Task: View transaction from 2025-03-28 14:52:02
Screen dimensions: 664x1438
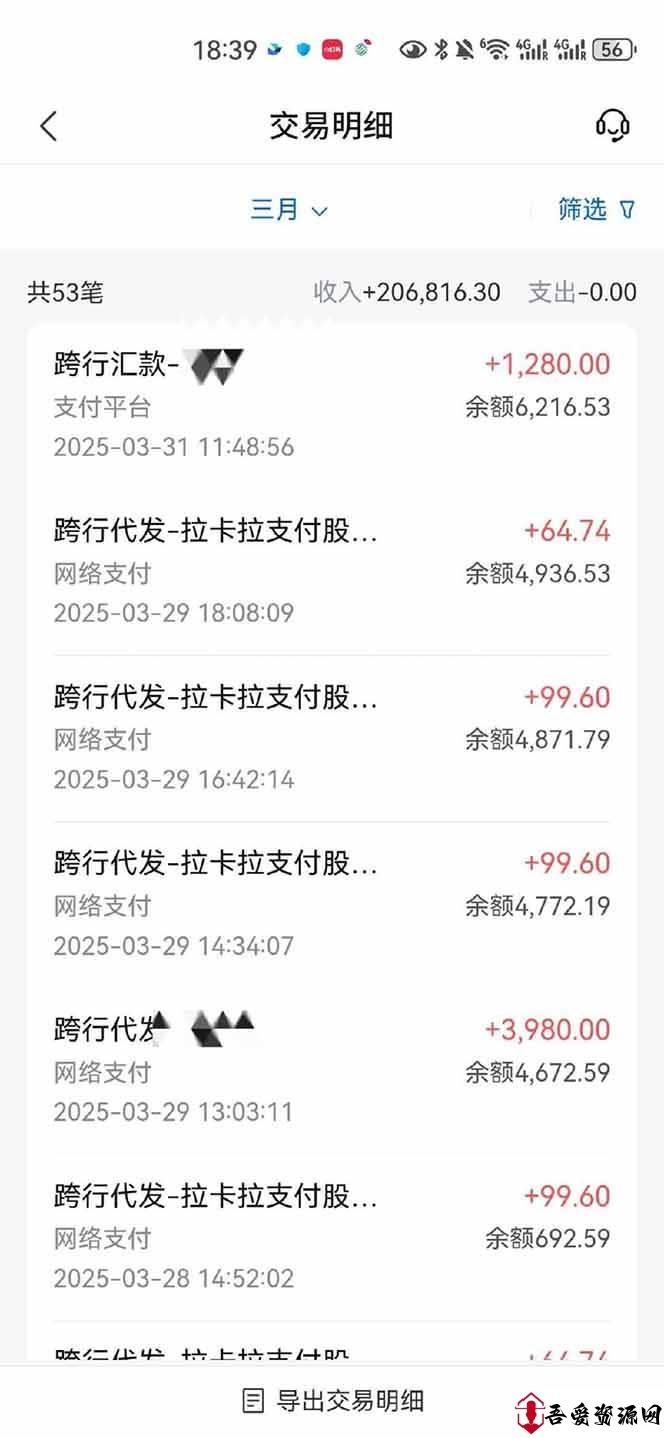Action: 331,1236
